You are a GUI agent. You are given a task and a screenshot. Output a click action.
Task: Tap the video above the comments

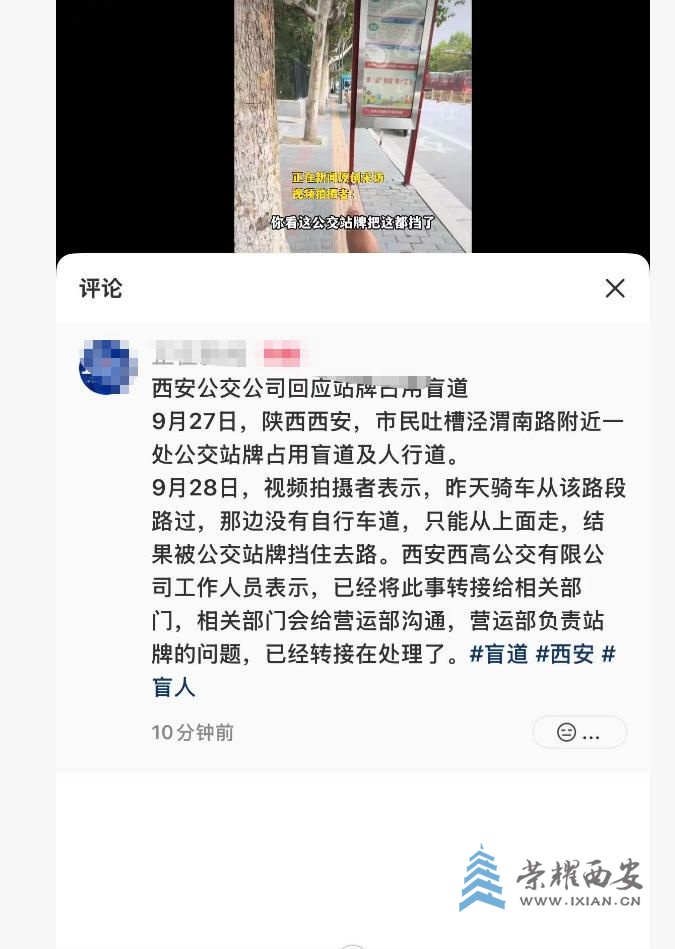pos(352,126)
